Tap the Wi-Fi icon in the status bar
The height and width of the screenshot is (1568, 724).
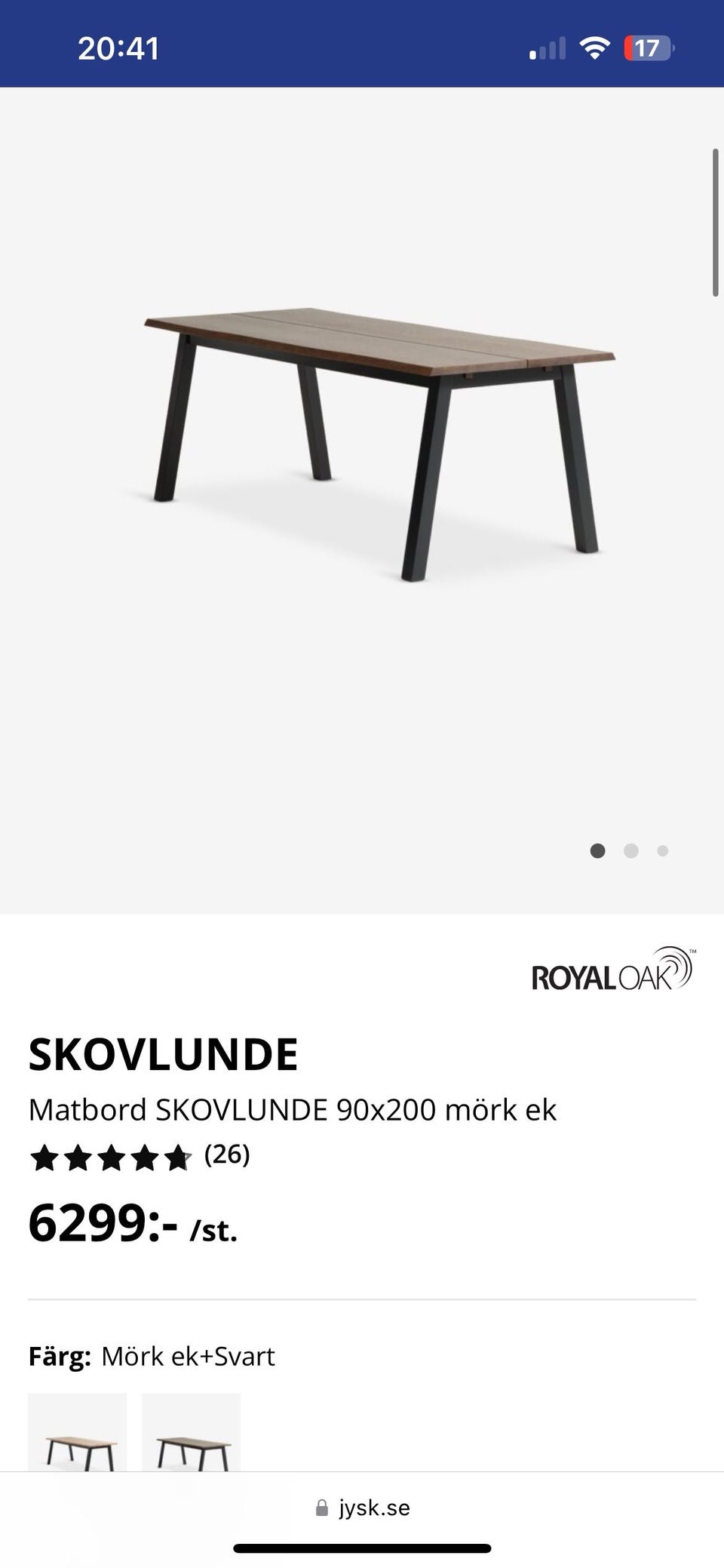point(595,48)
